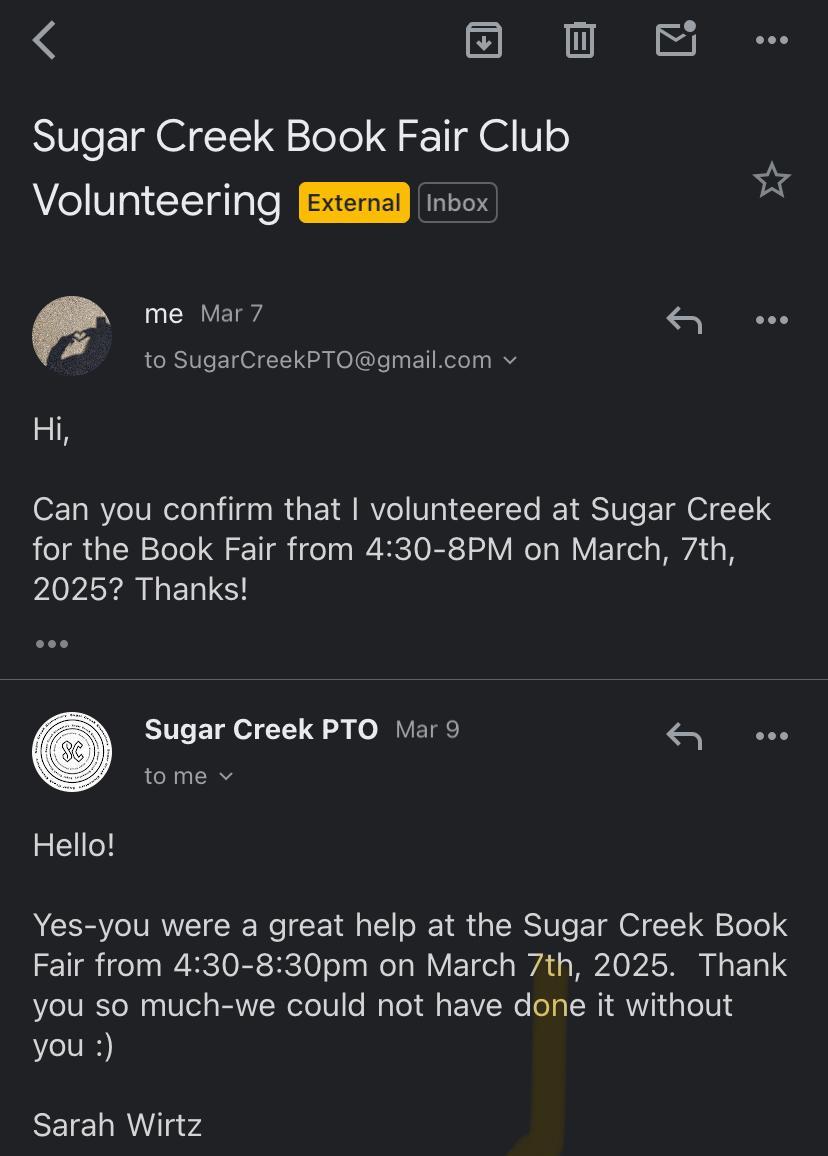Expand recipient details for SugarCreekPTO@gmail.com
This screenshot has height=1156, width=828.
[x=510, y=360]
